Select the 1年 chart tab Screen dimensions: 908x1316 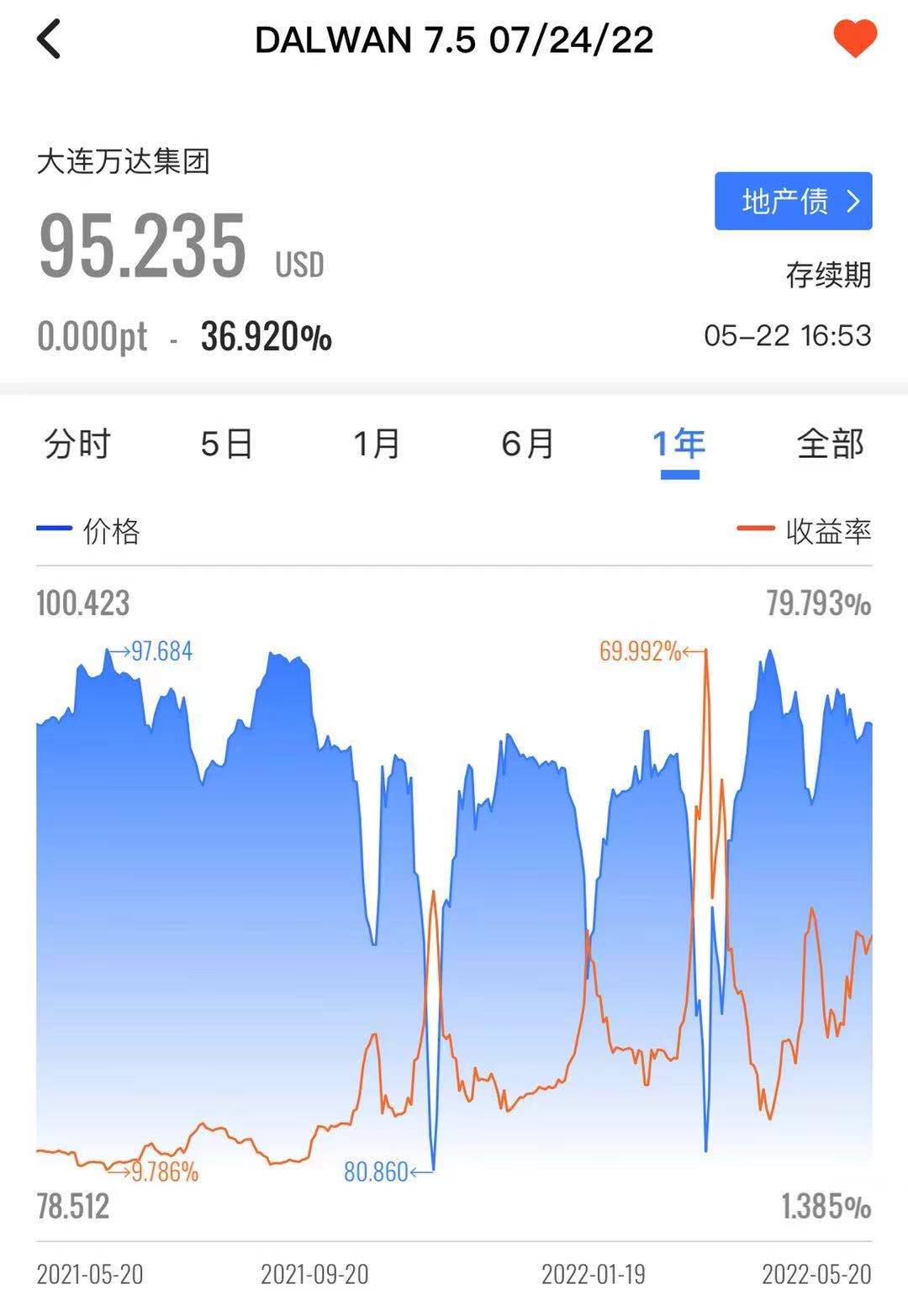point(679,443)
